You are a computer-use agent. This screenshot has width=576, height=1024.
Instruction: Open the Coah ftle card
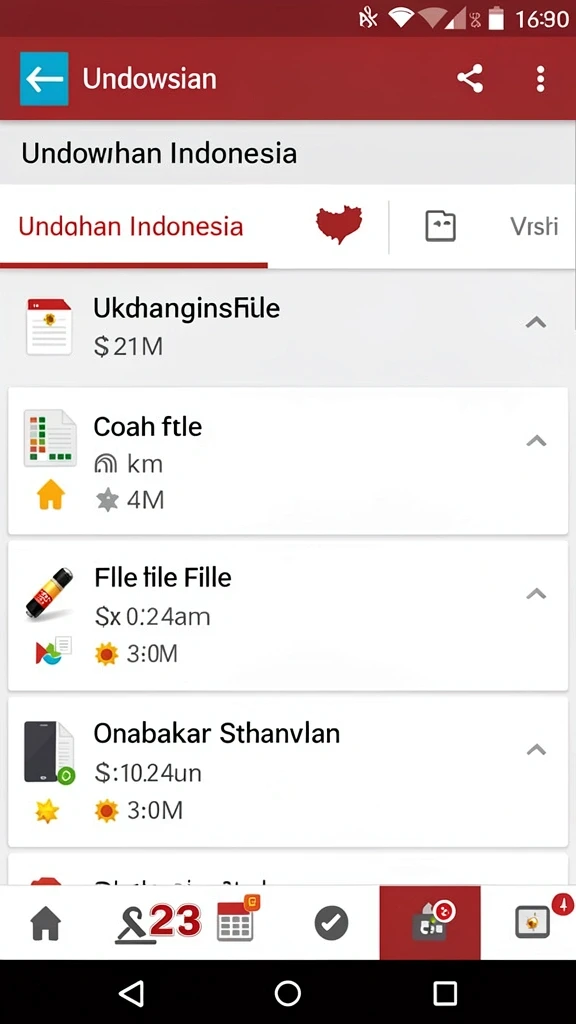[288, 461]
